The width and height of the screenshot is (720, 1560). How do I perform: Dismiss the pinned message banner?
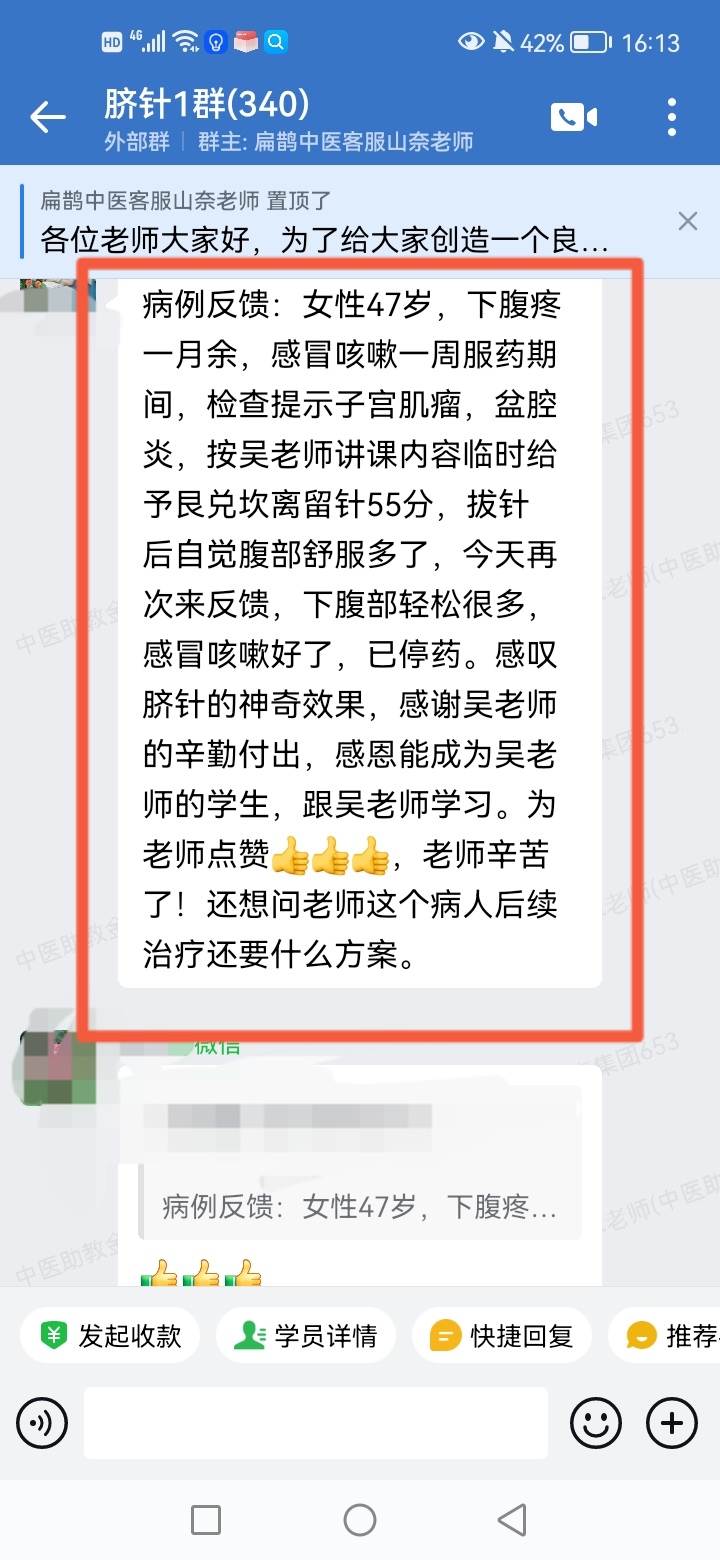pos(688,221)
